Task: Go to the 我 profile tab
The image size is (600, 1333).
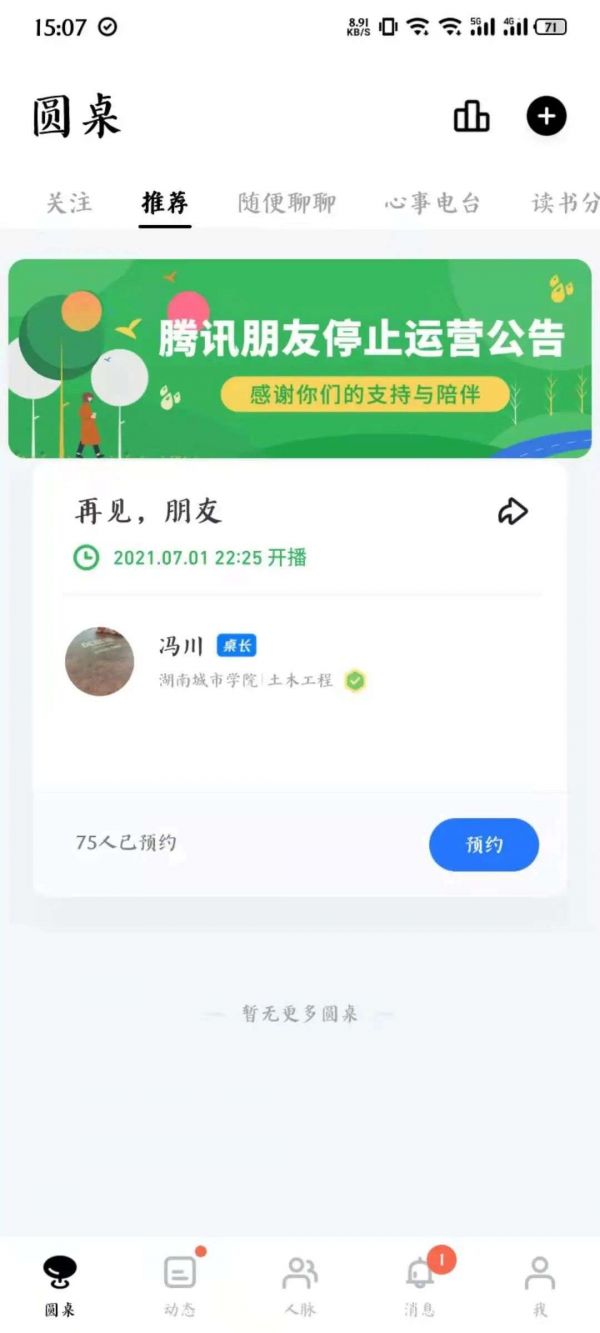Action: pos(540,1285)
